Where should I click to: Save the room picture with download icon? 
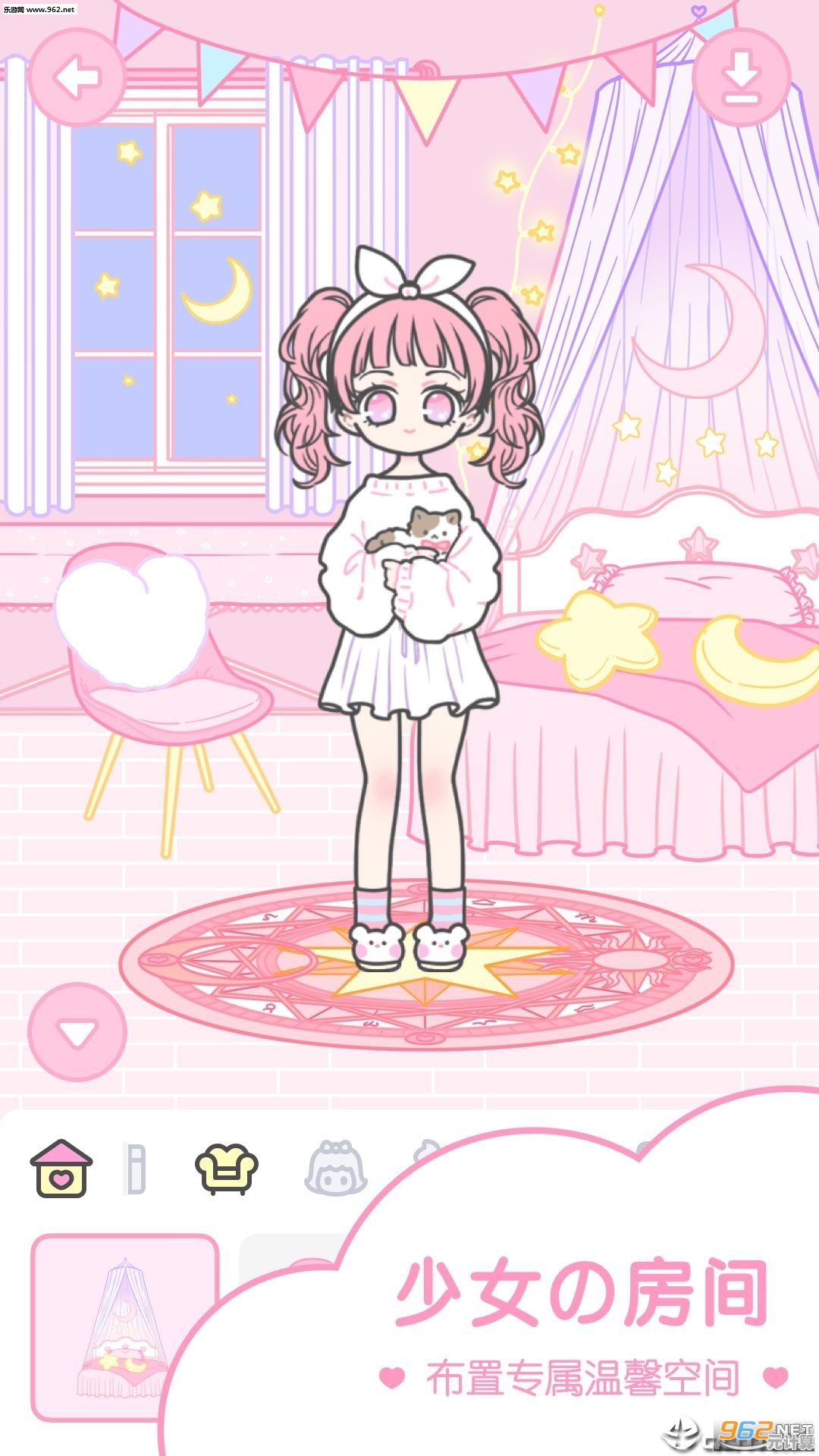coord(741,77)
